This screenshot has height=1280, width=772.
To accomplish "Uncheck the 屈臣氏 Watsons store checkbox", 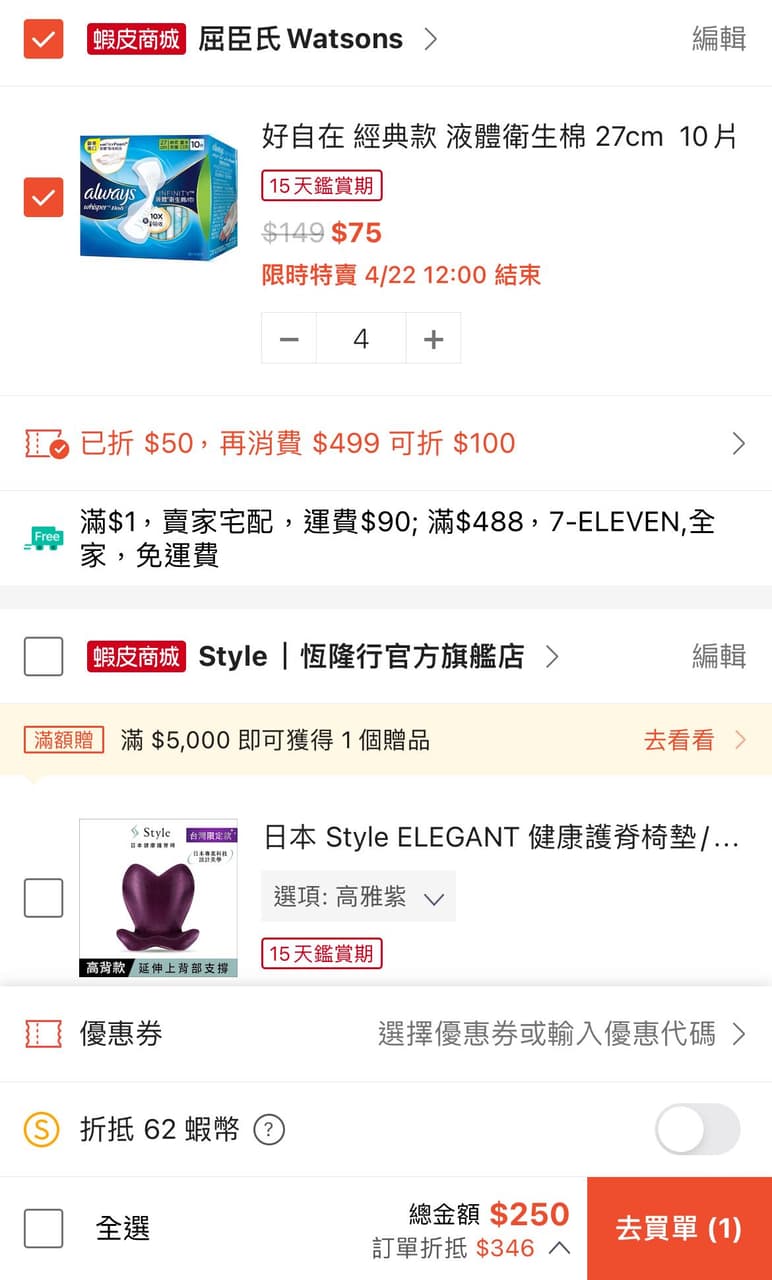I will pos(43,39).
